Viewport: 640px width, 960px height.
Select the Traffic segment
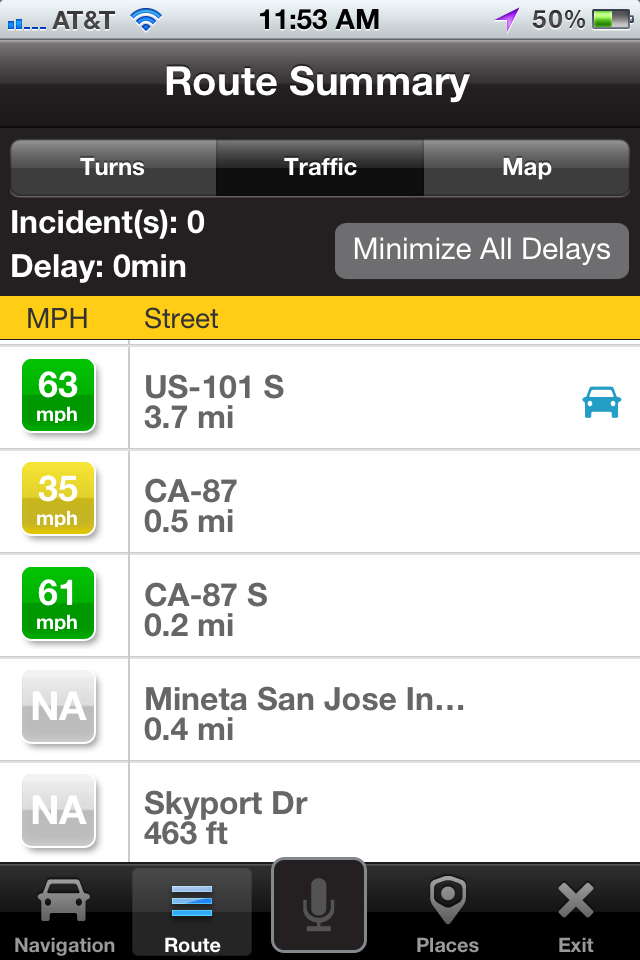(x=320, y=167)
